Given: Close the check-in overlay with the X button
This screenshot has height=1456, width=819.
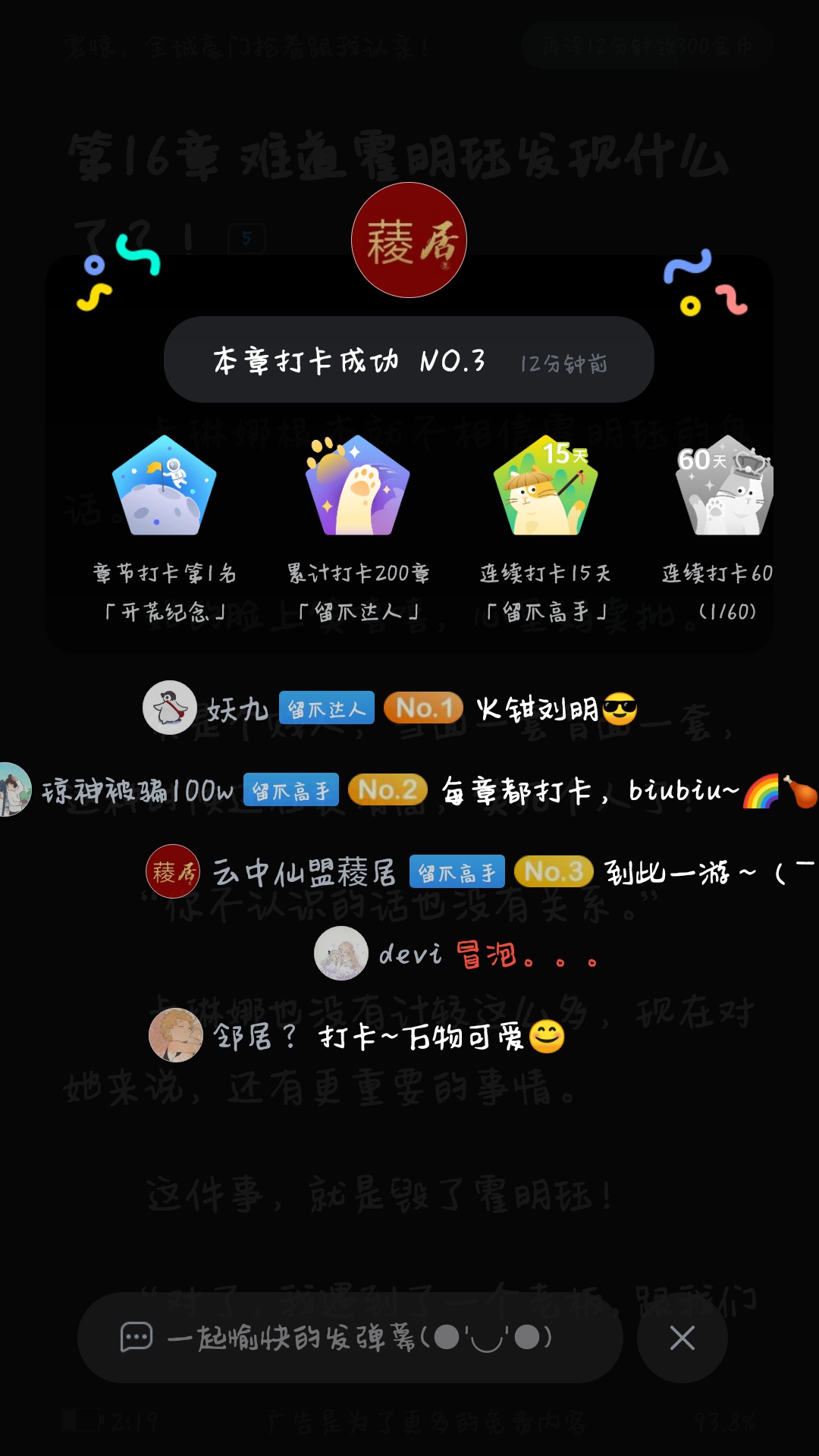Looking at the screenshot, I should point(682,1338).
